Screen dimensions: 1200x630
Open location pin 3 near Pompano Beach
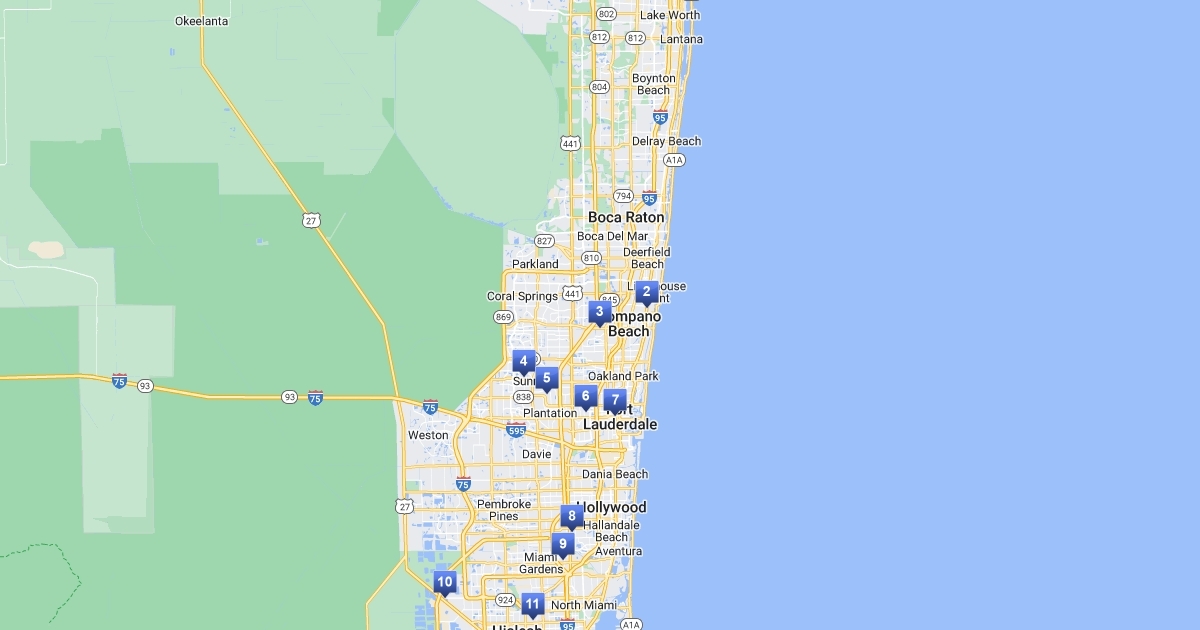[x=599, y=311]
